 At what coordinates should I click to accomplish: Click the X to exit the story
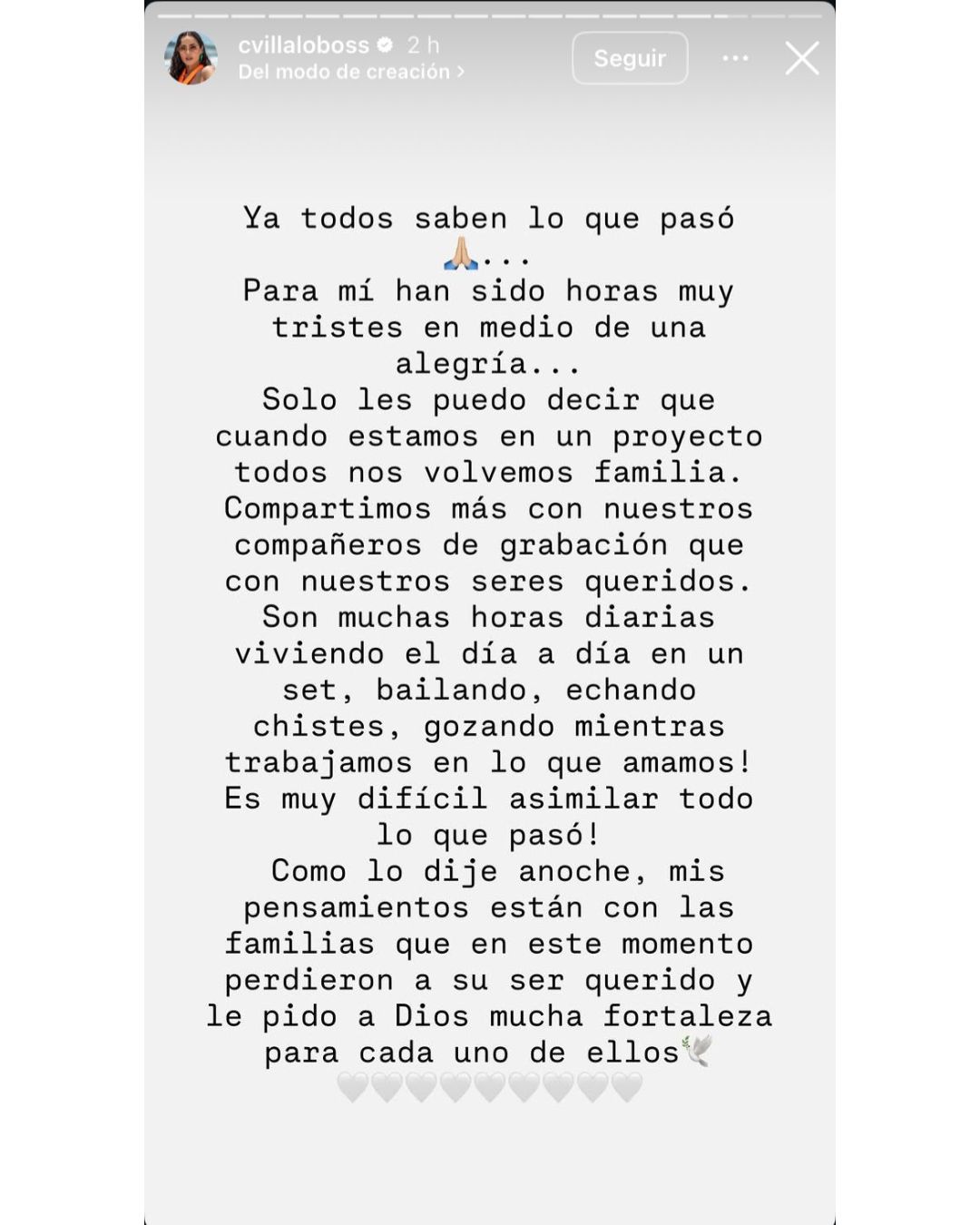tap(802, 57)
